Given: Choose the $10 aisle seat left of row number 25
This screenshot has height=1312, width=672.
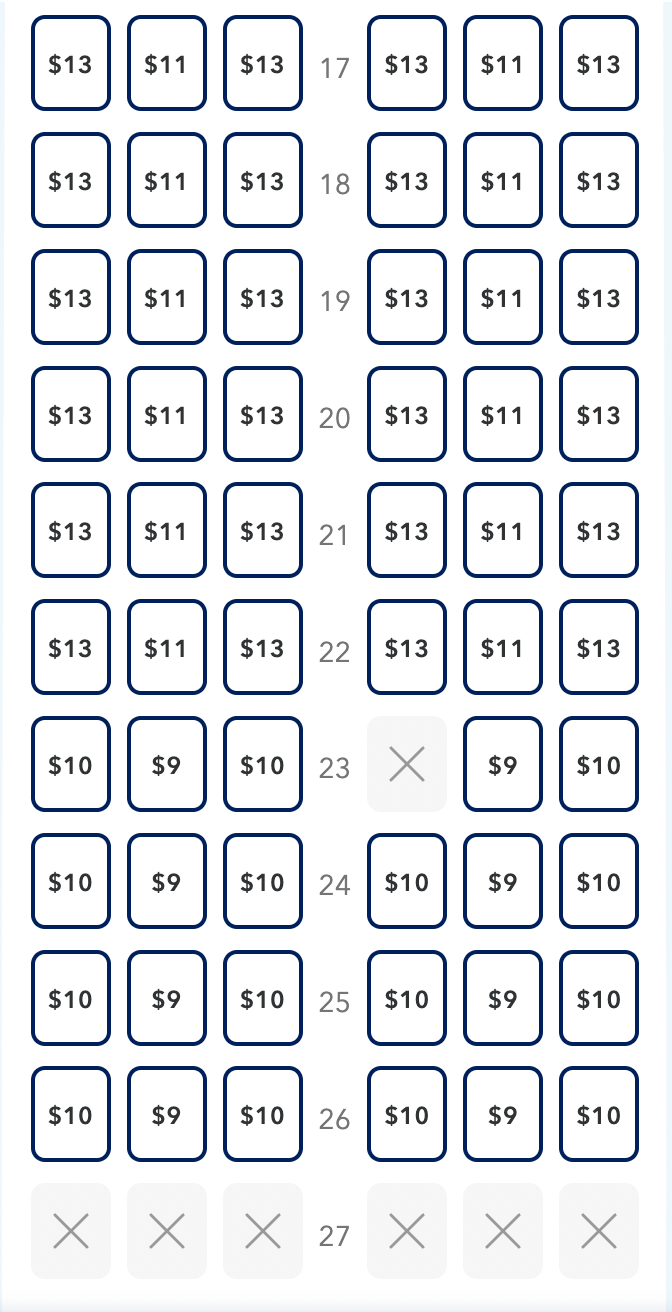Looking at the screenshot, I should tap(263, 999).
